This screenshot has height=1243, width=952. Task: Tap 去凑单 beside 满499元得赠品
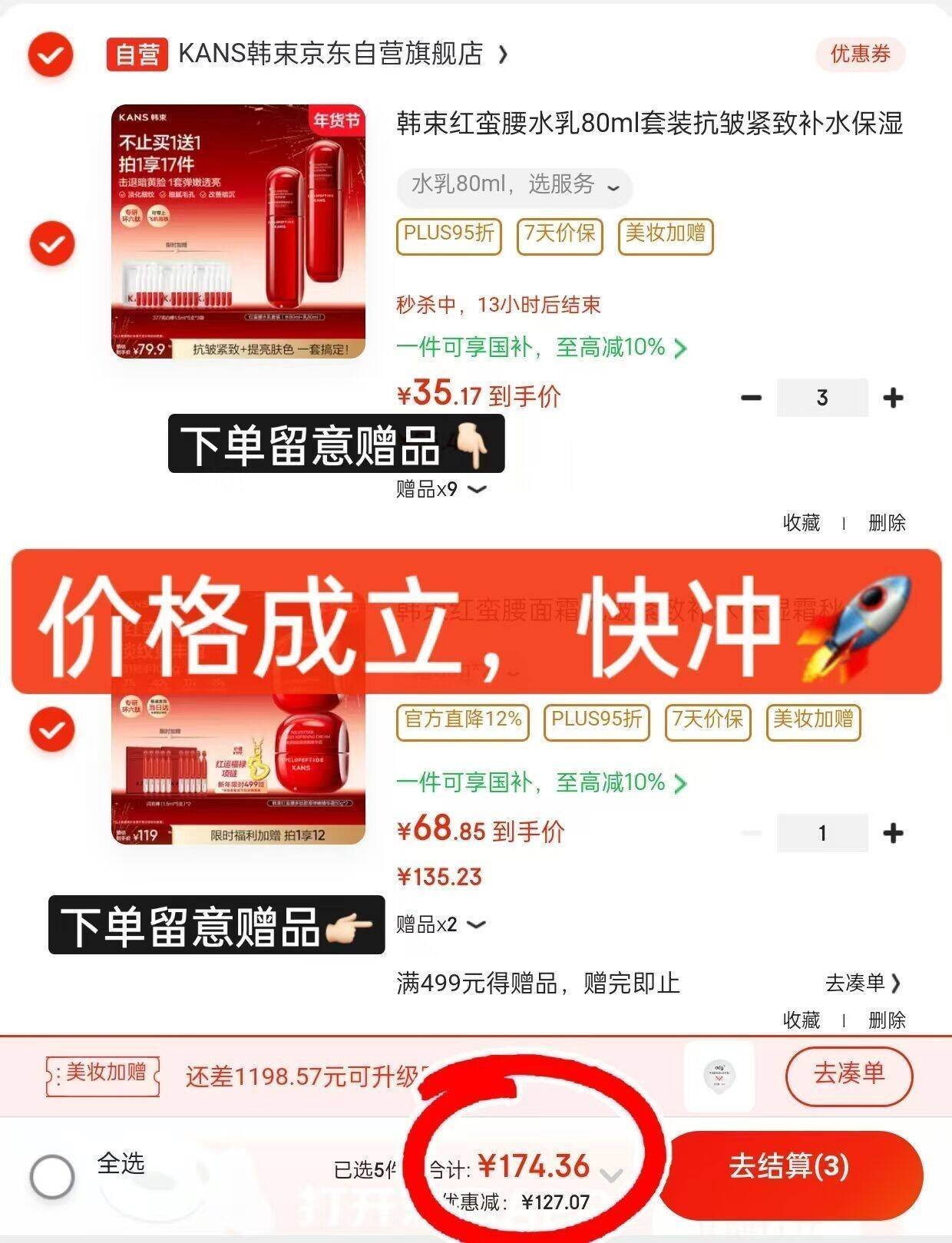click(863, 983)
